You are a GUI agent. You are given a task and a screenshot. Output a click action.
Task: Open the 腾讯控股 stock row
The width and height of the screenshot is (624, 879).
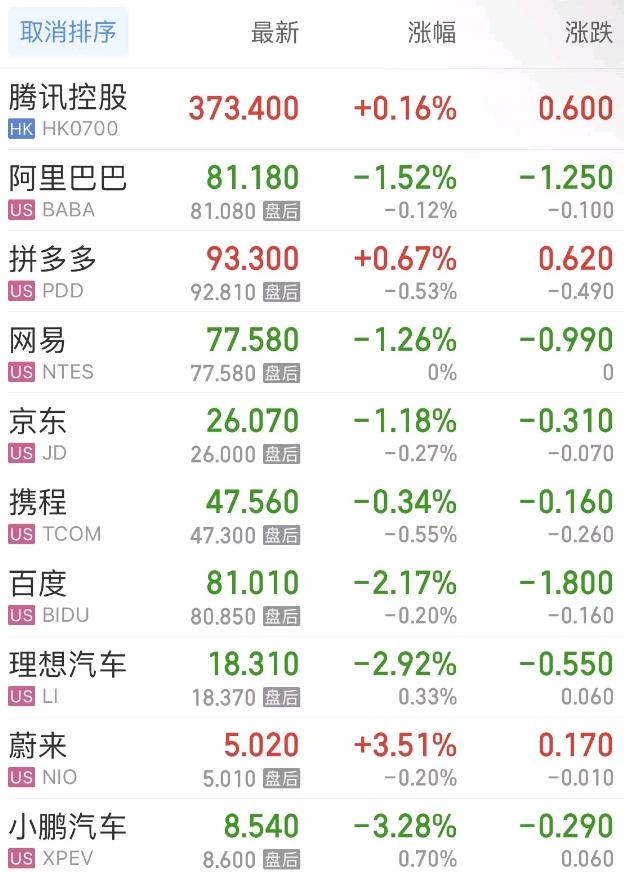click(69, 110)
